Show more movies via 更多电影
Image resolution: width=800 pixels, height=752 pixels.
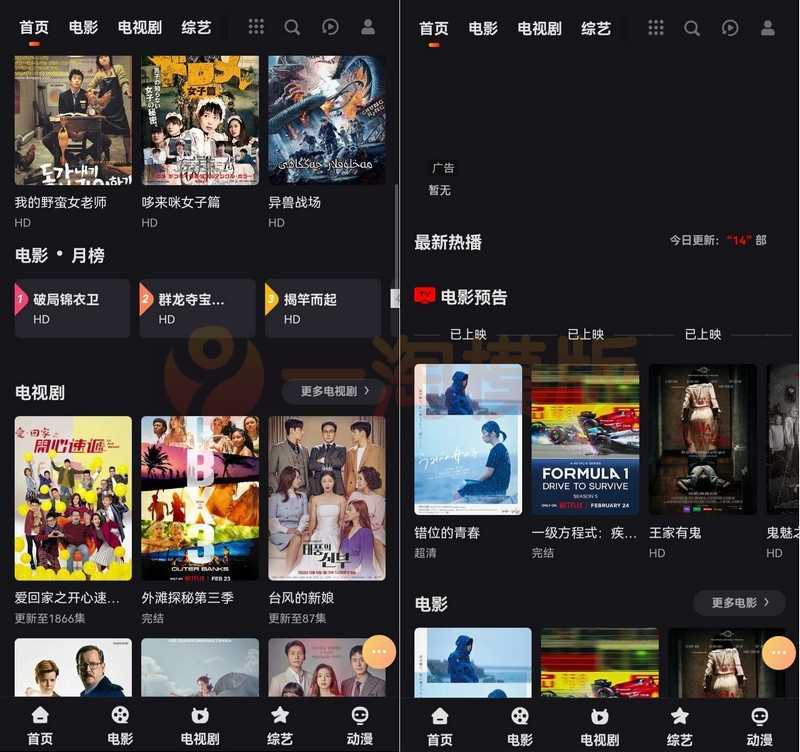pyautogui.click(x=740, y=603)
